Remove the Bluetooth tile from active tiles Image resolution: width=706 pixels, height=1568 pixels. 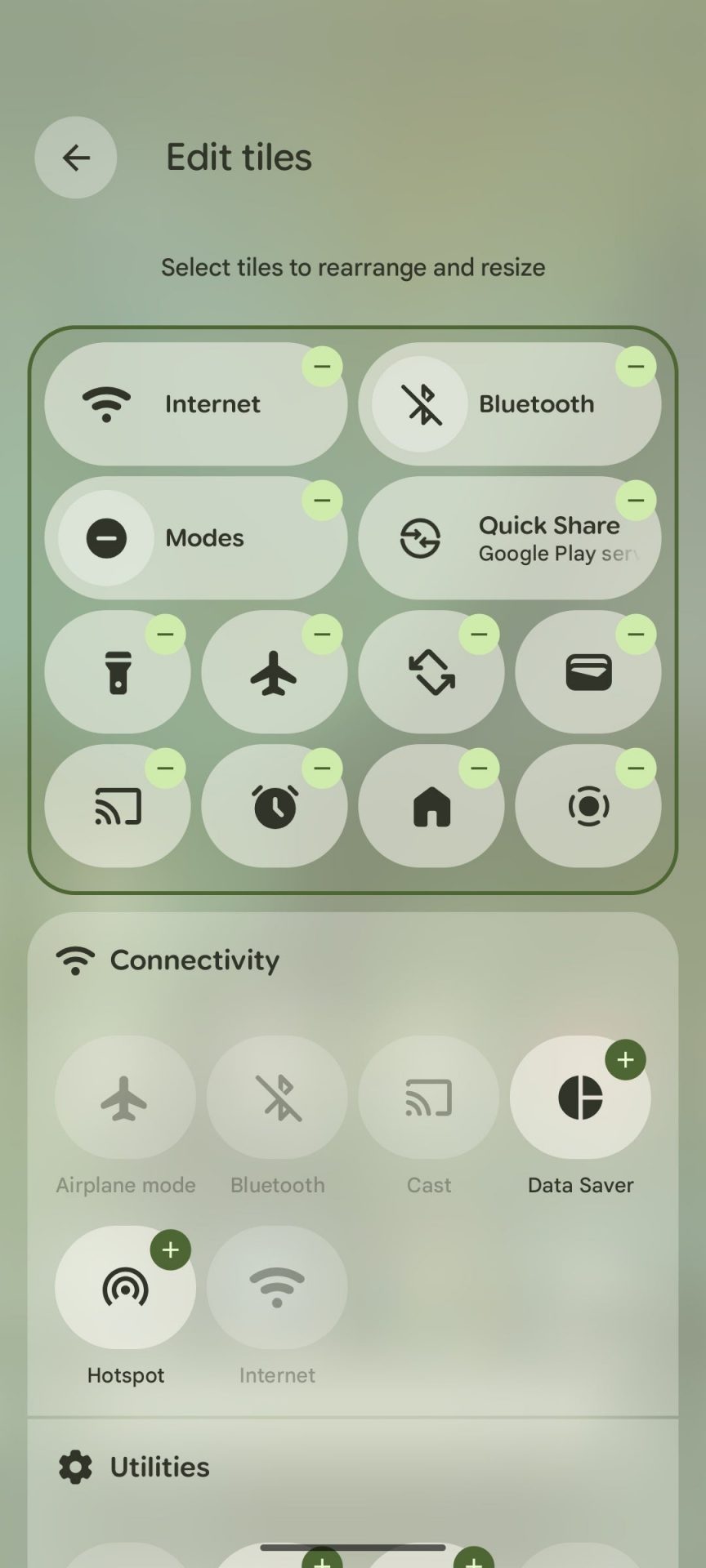pos(636,366)
